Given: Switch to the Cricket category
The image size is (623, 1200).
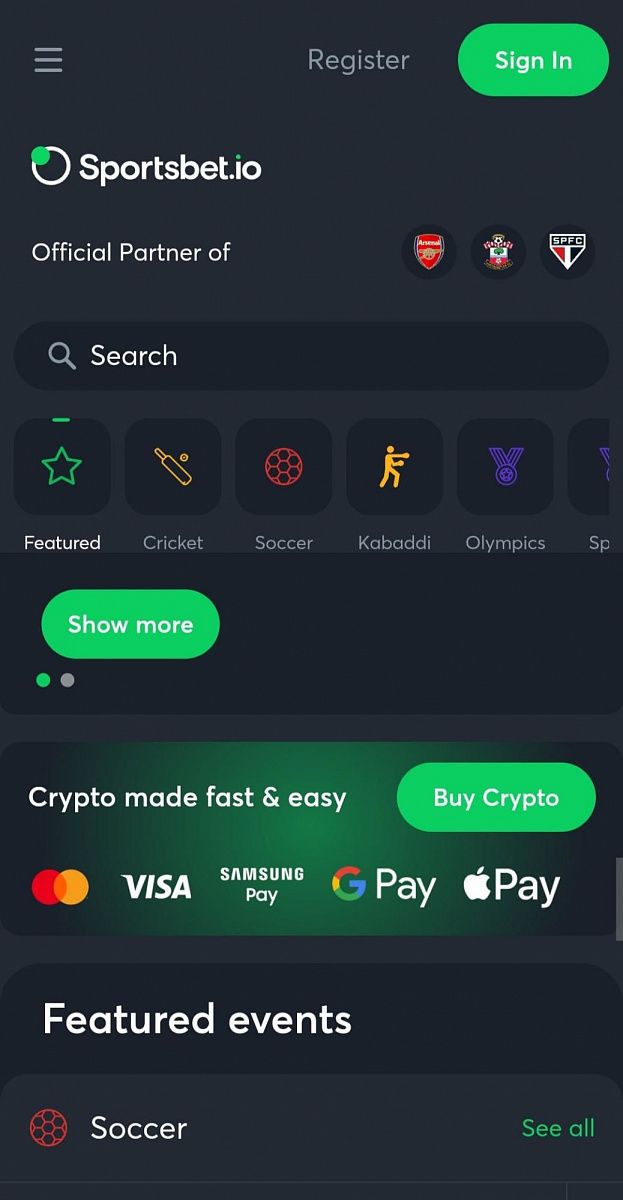Looking at the screenshot, I should coord(173,467).
